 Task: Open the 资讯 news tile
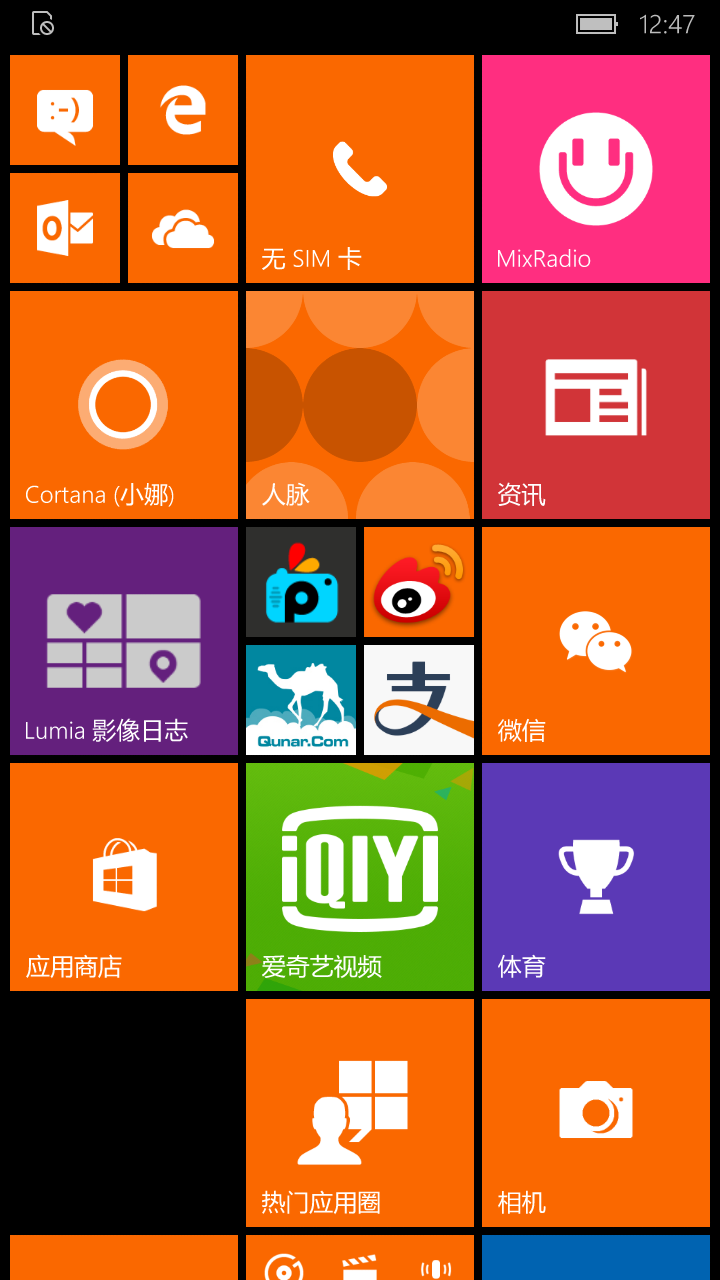[596, 405]
